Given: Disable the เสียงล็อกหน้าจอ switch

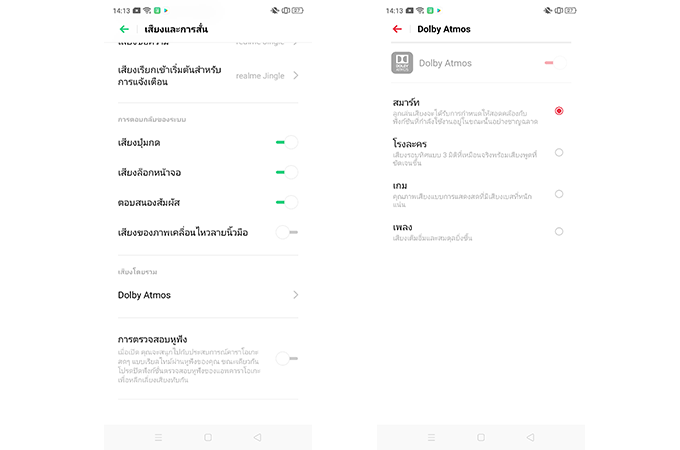Looking at the screenshot, I should point(286,172).
